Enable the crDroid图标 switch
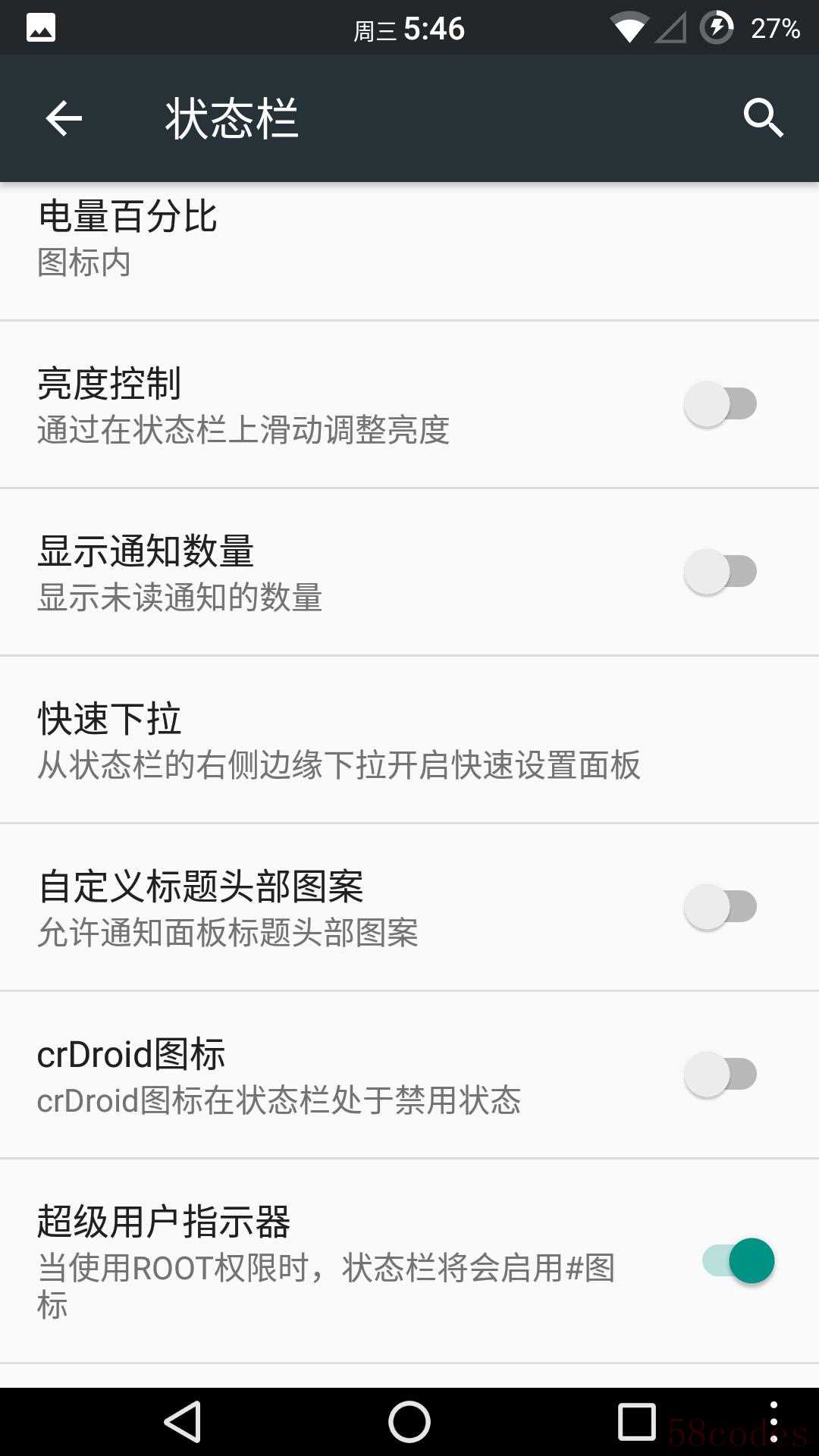 tap(720, 1075)
